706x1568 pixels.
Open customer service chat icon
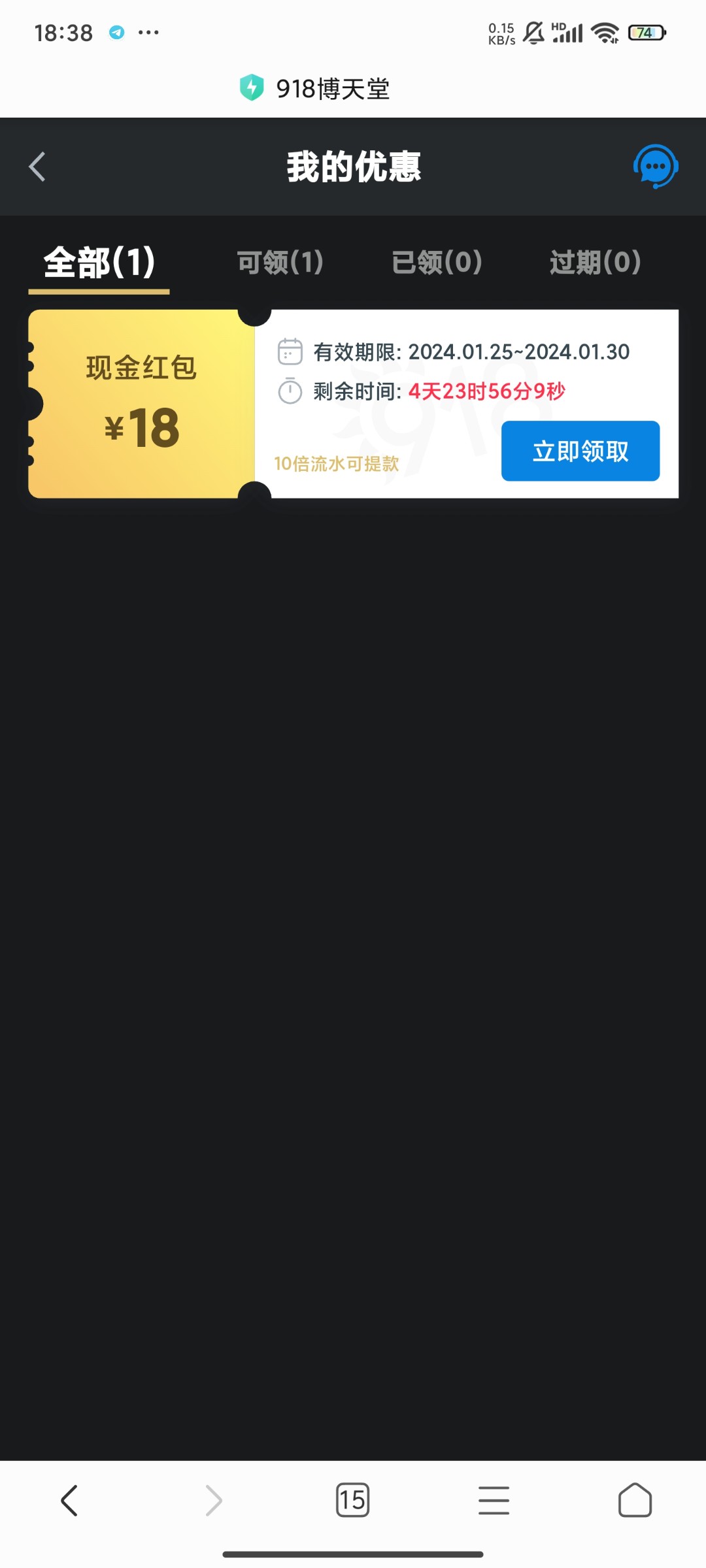coord(656,167)
